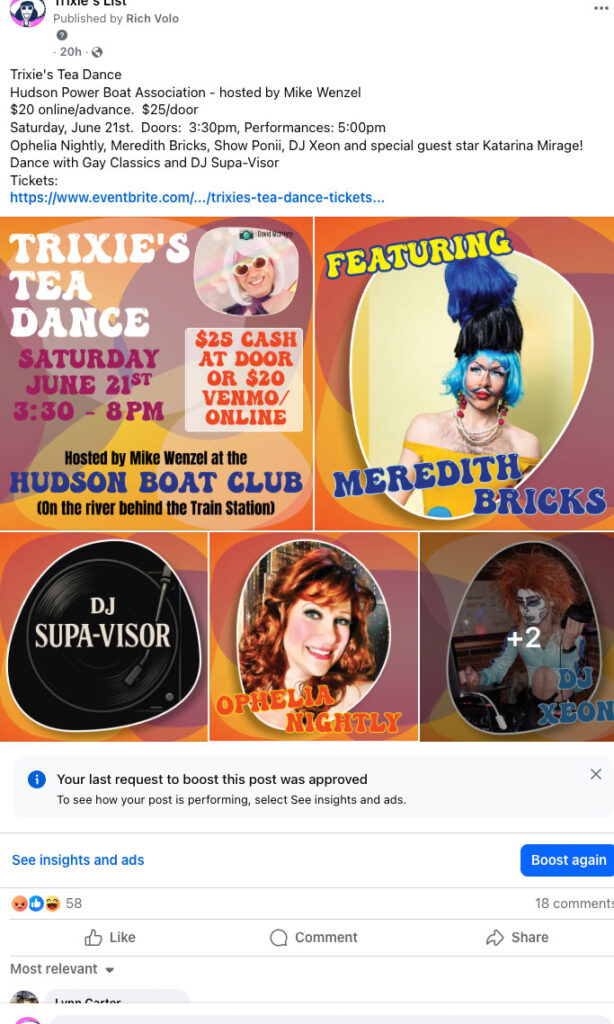The width and height of the screenshot is (614, 1024).
Task: Open the post options menu
Action: tap(600, 7)
